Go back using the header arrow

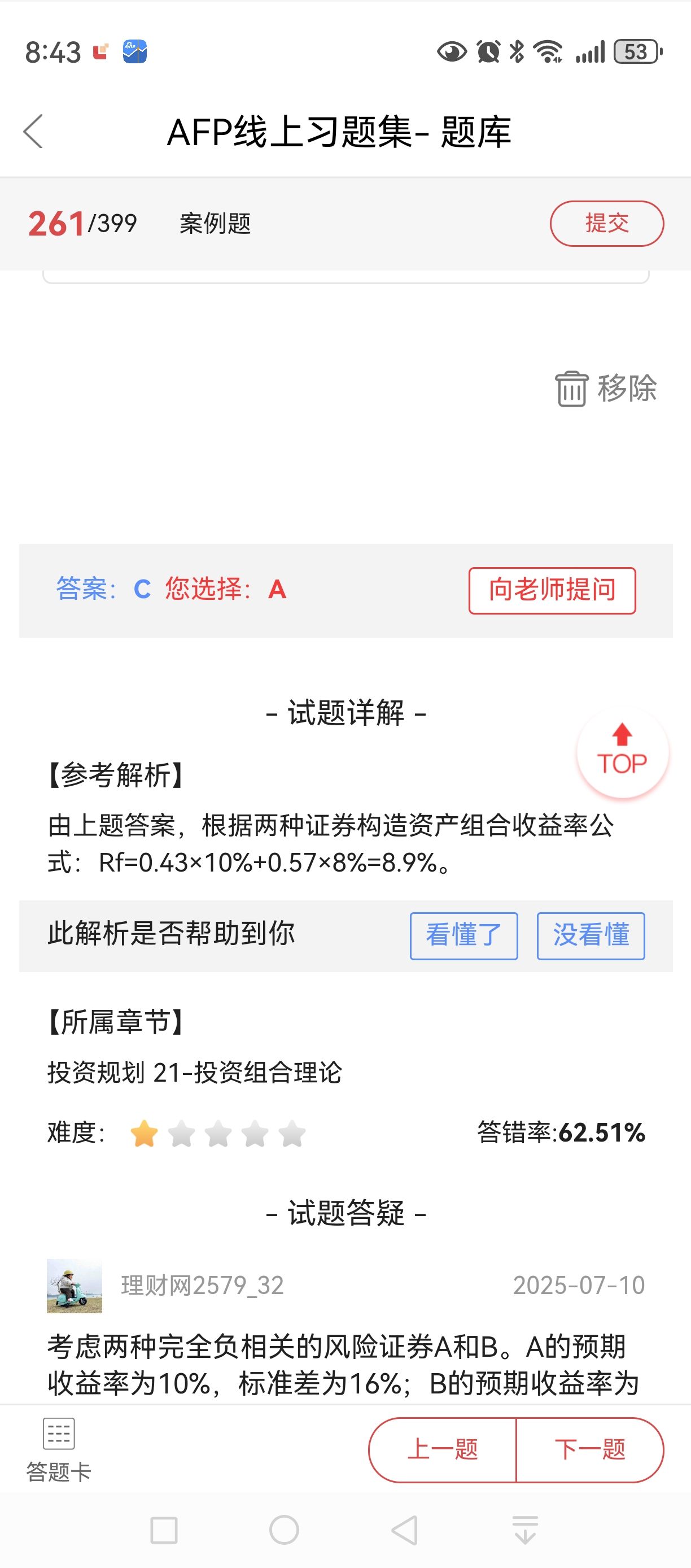click(33, 131)
